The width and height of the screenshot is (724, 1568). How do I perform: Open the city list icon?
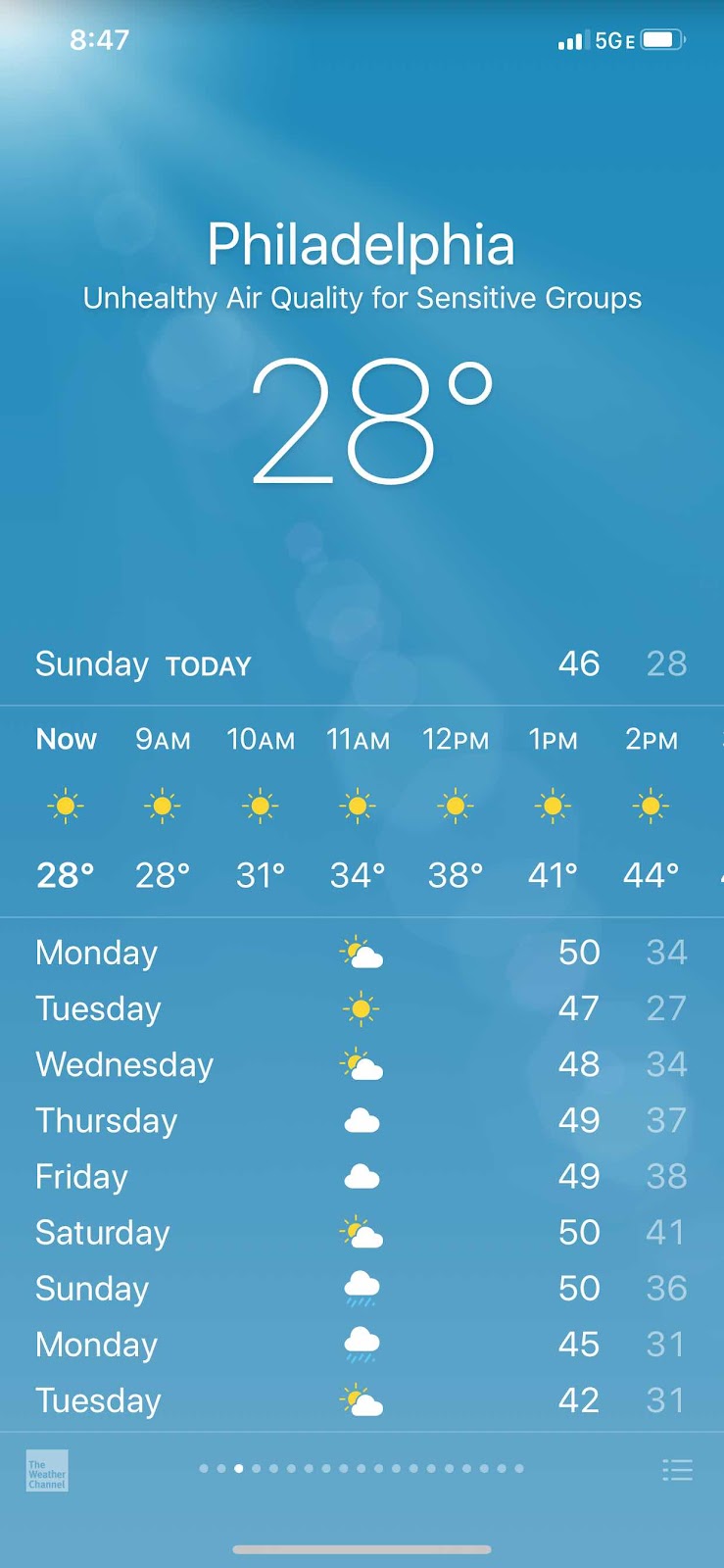click(x=677, y=1469)
